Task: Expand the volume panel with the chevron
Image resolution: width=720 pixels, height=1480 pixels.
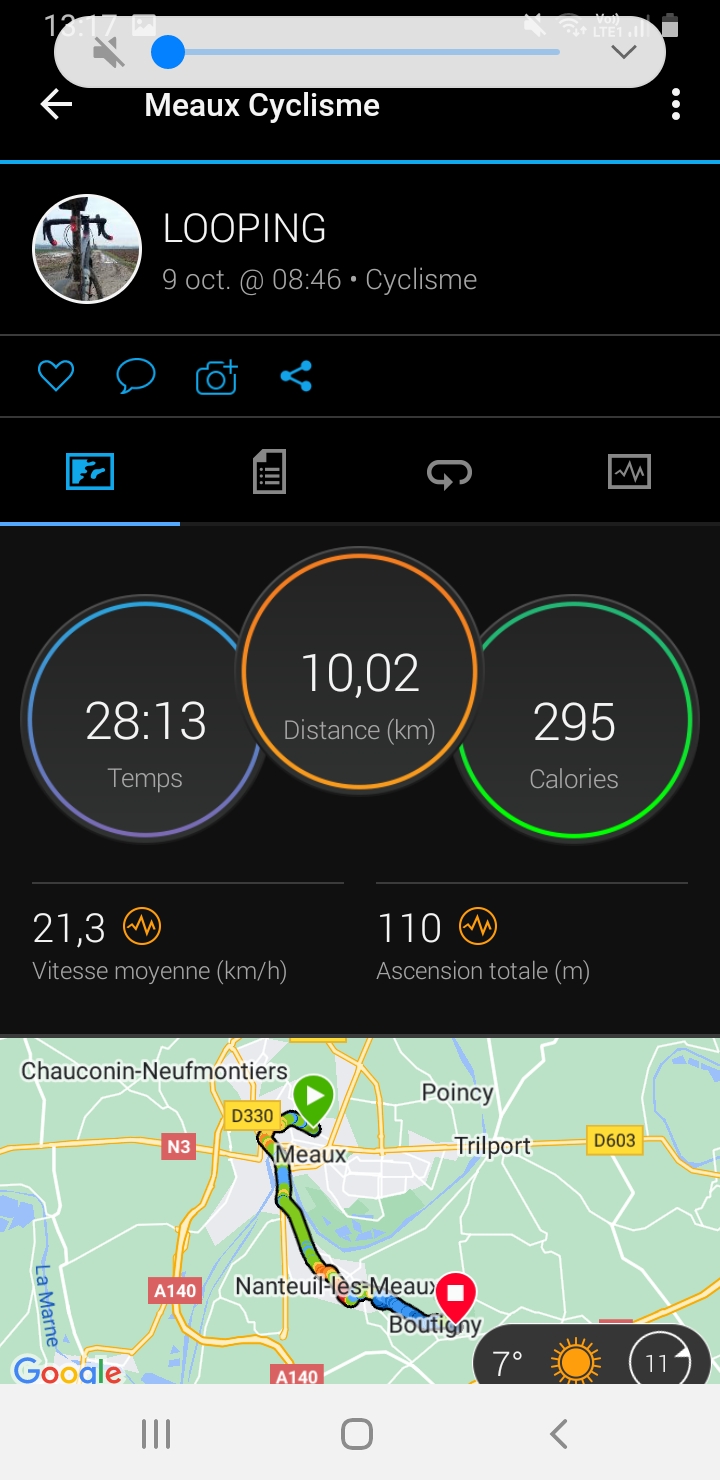Action: (x=624, y=52)
